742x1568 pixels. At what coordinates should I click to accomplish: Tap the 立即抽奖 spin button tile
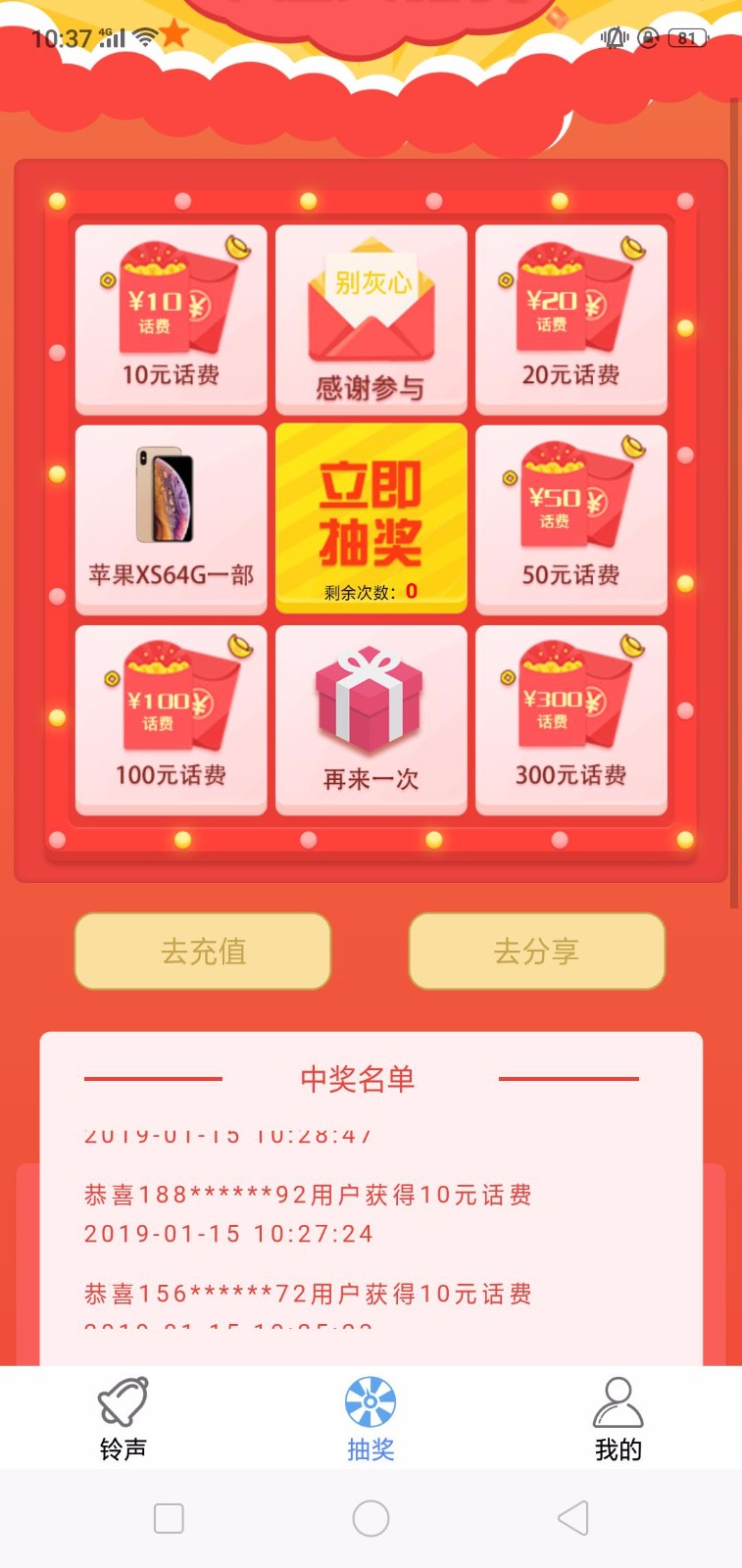click(x=371, y=517)
